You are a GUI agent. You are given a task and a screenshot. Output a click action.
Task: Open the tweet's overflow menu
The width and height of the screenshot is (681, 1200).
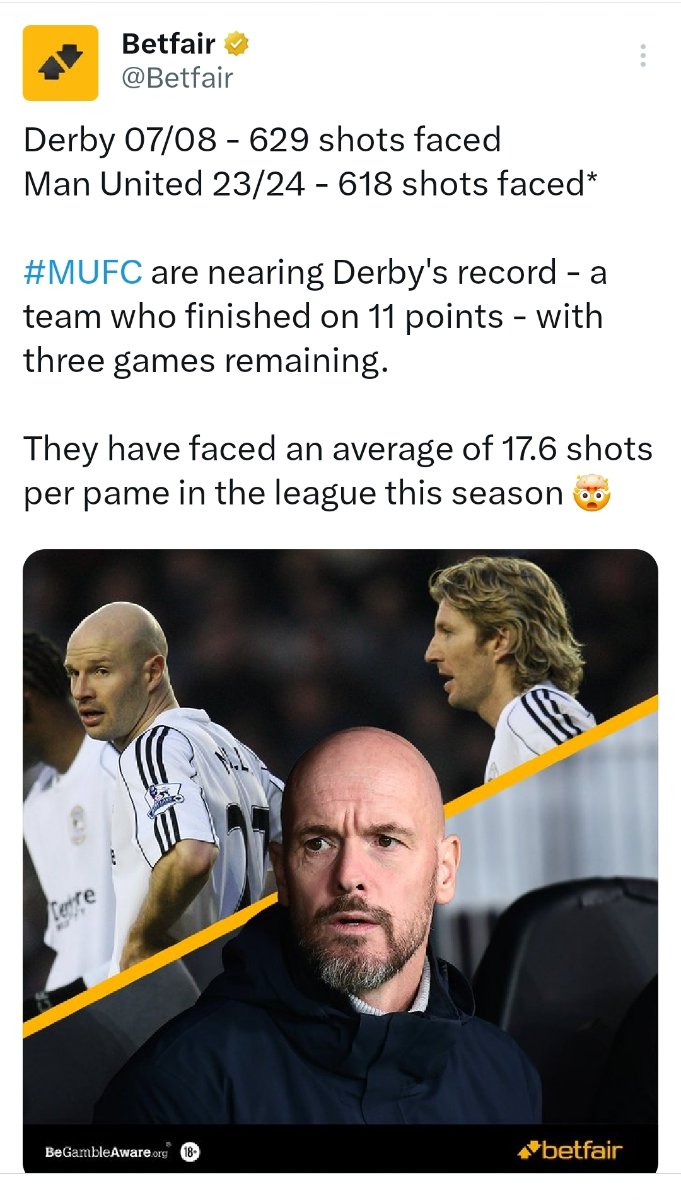643,56
